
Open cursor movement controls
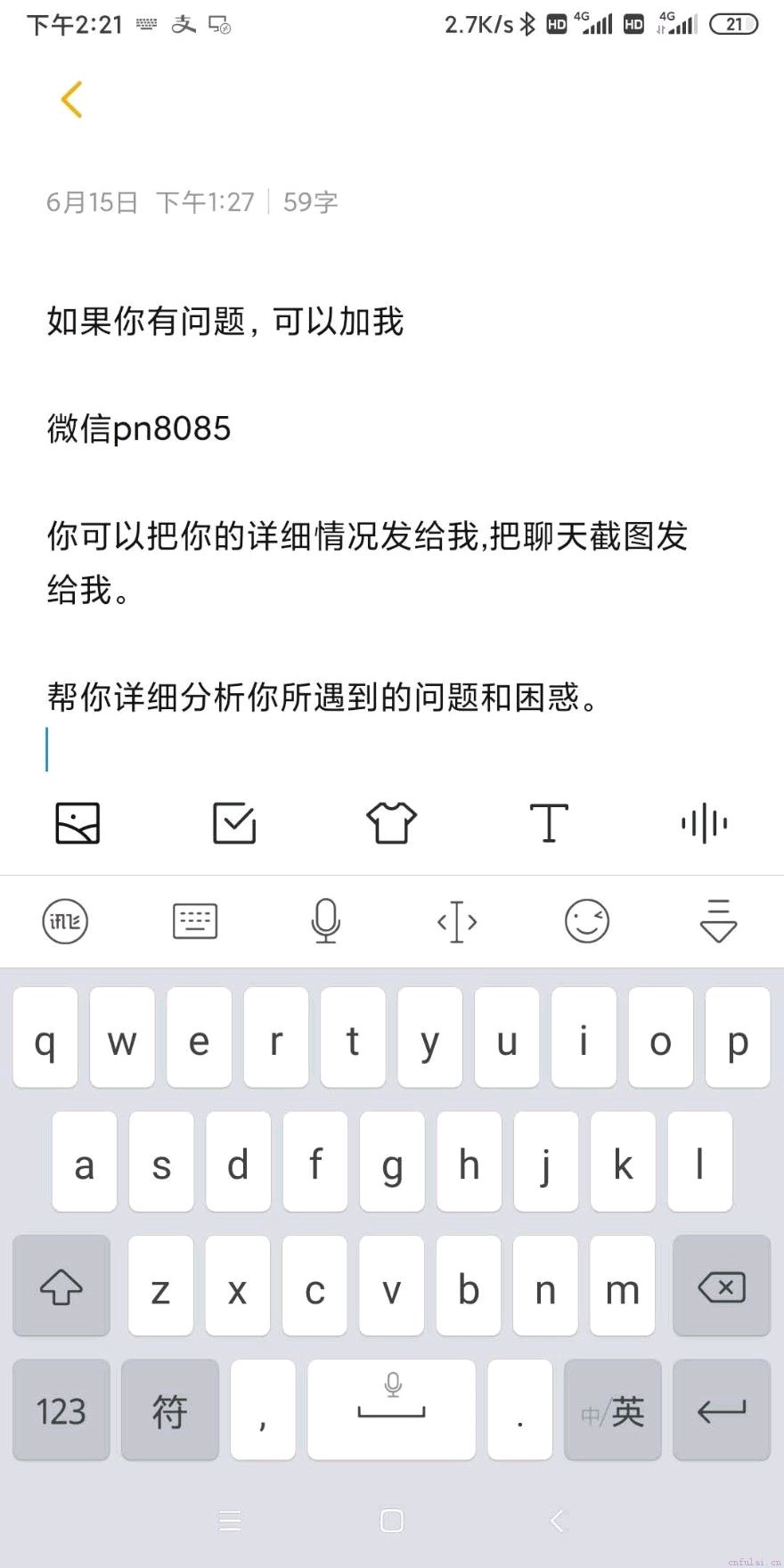457,921
